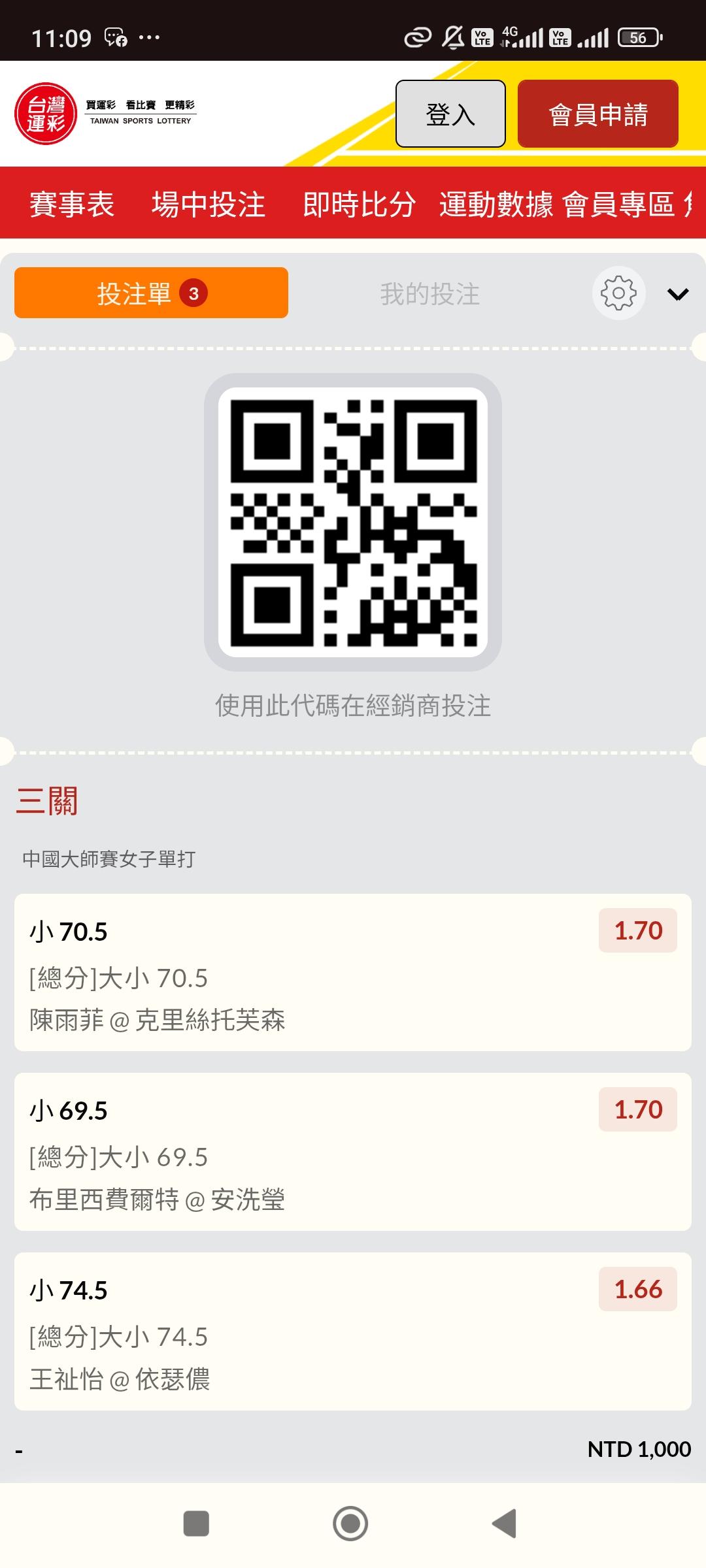Tap odds 1.66 for 王祉怡 match

638,1289
